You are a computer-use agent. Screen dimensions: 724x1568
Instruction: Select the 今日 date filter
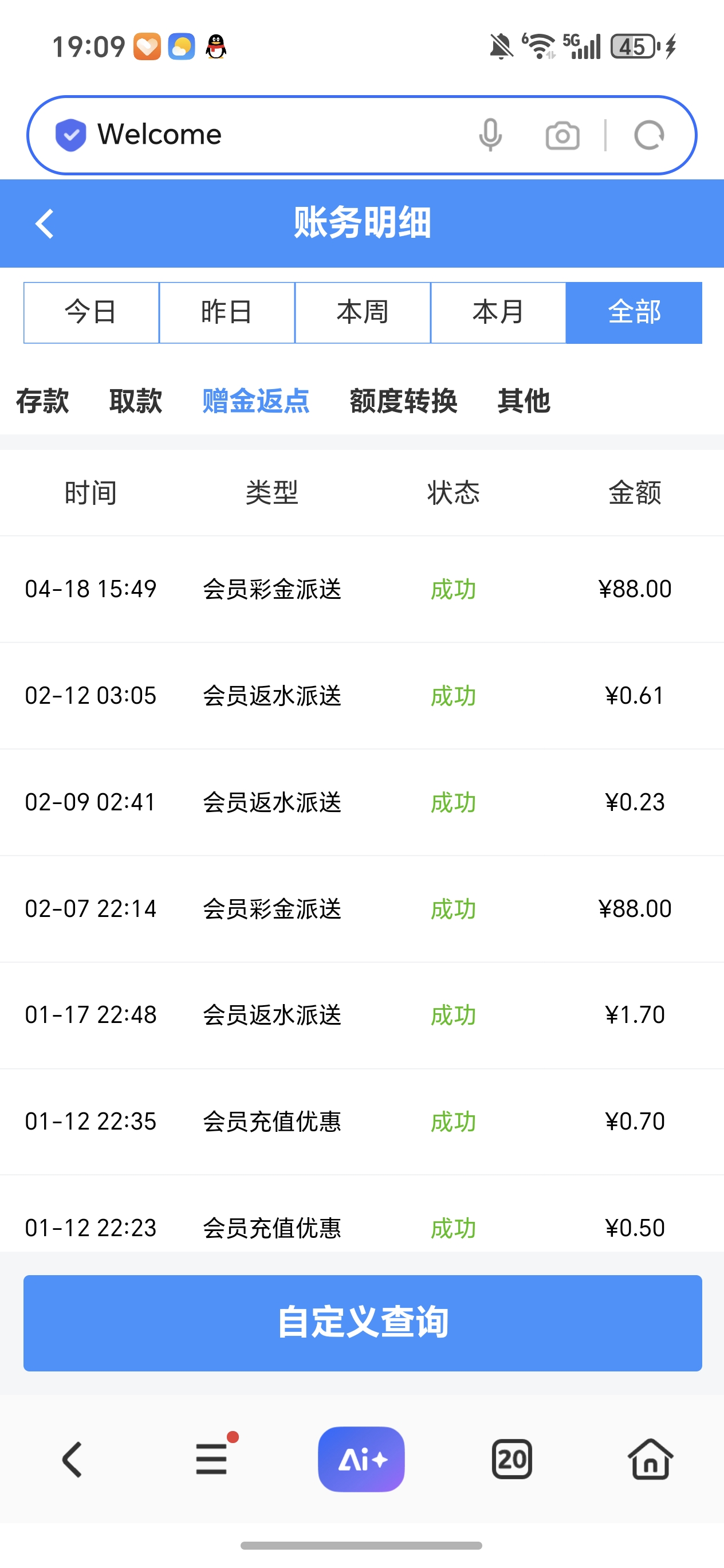[x=91, y=312]
